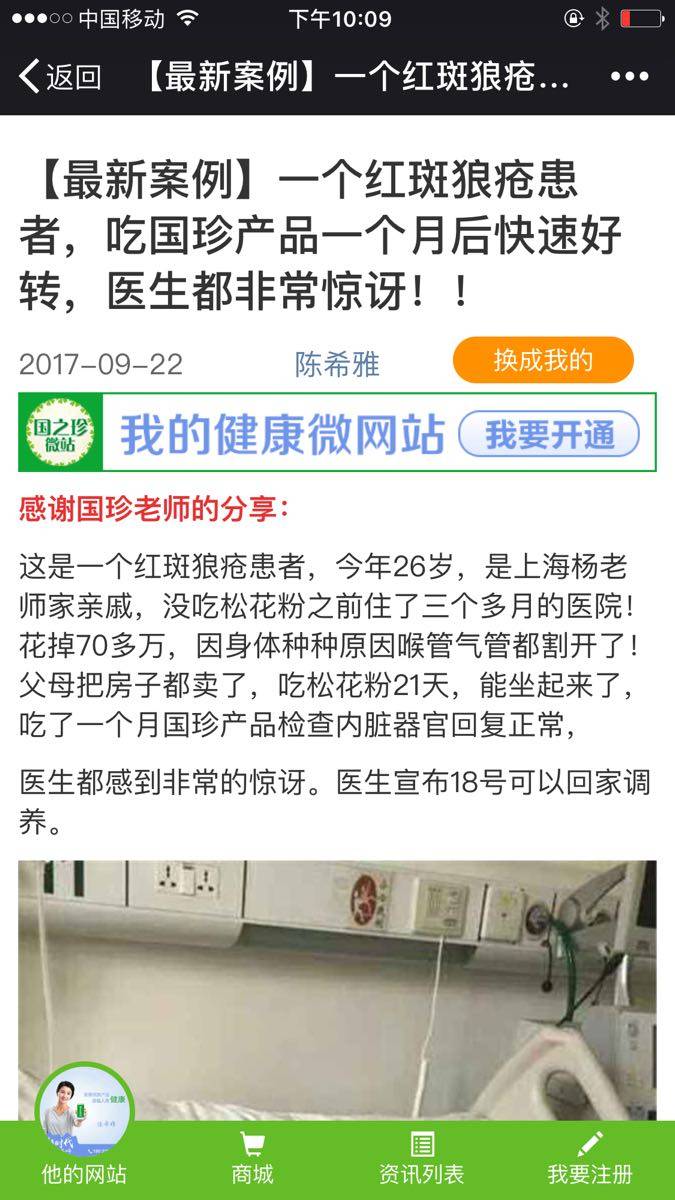Switch to the 商城 tab
This screenshot has width=675, height=1200.
click(252, 1158)
